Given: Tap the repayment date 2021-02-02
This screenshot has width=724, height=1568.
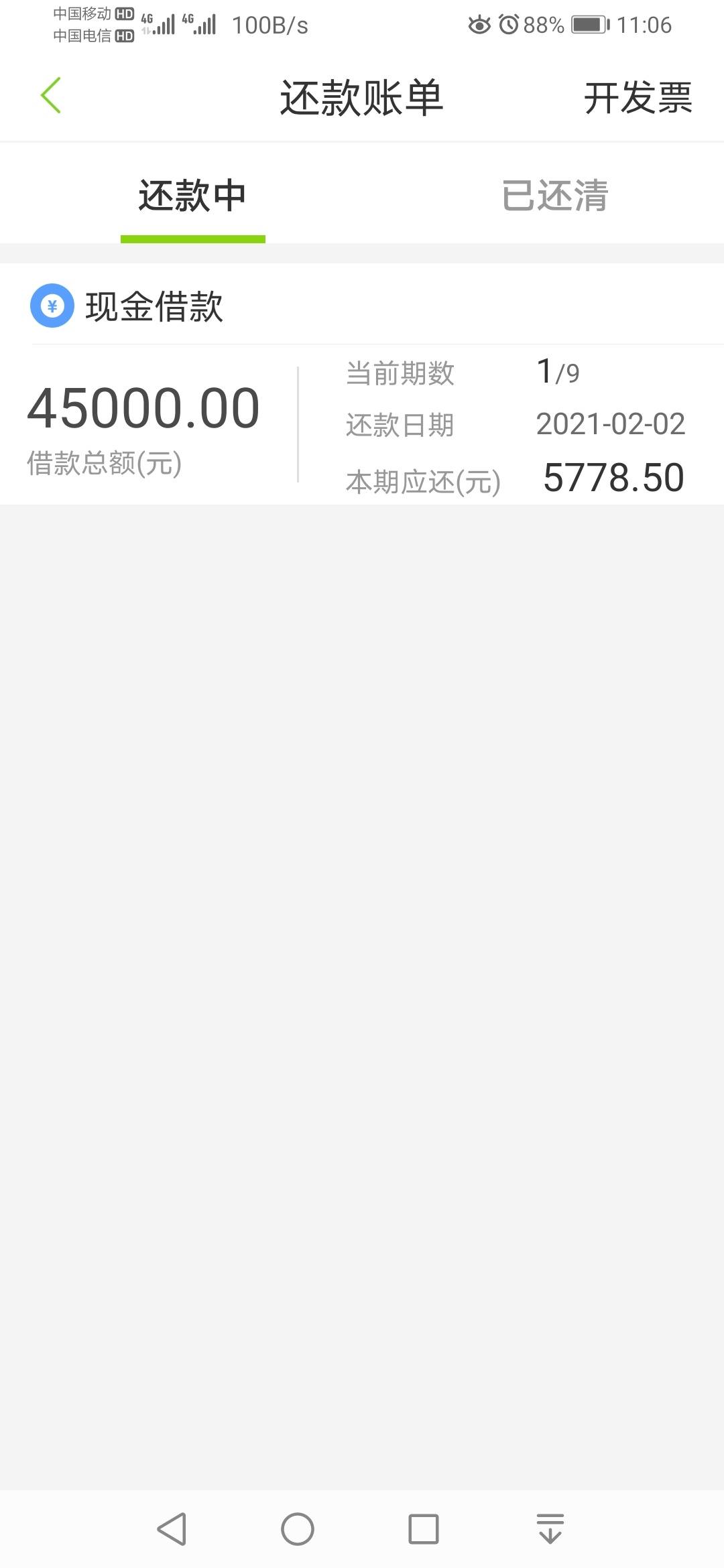Looking at the screenshot, I should (x=611, y=423).
